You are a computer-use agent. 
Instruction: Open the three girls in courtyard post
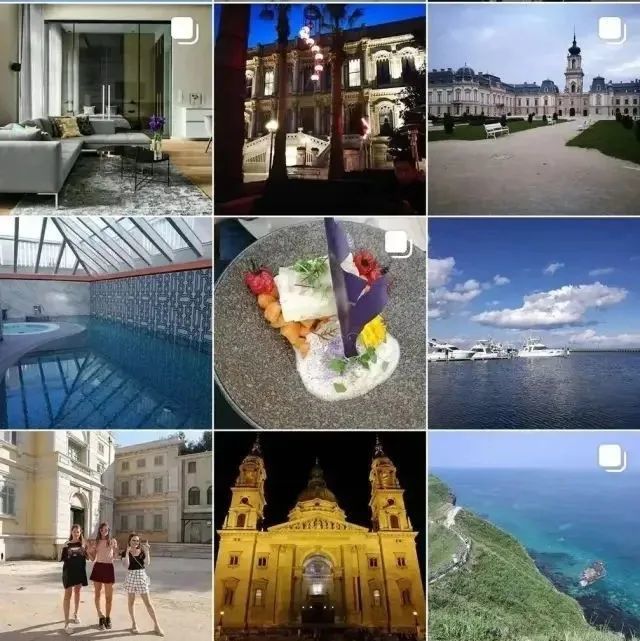[105, 534]
